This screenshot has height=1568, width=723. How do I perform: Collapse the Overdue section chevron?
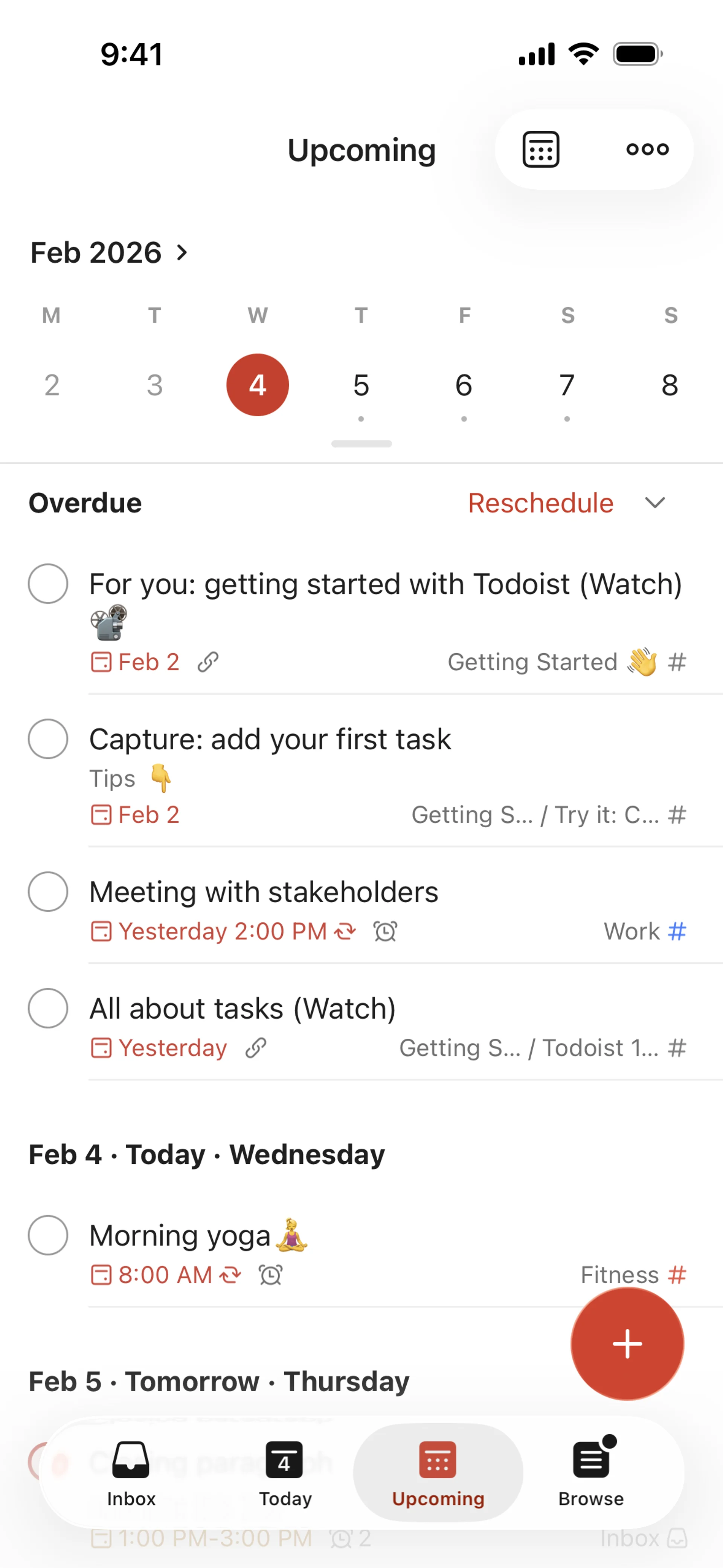[655, 503]
